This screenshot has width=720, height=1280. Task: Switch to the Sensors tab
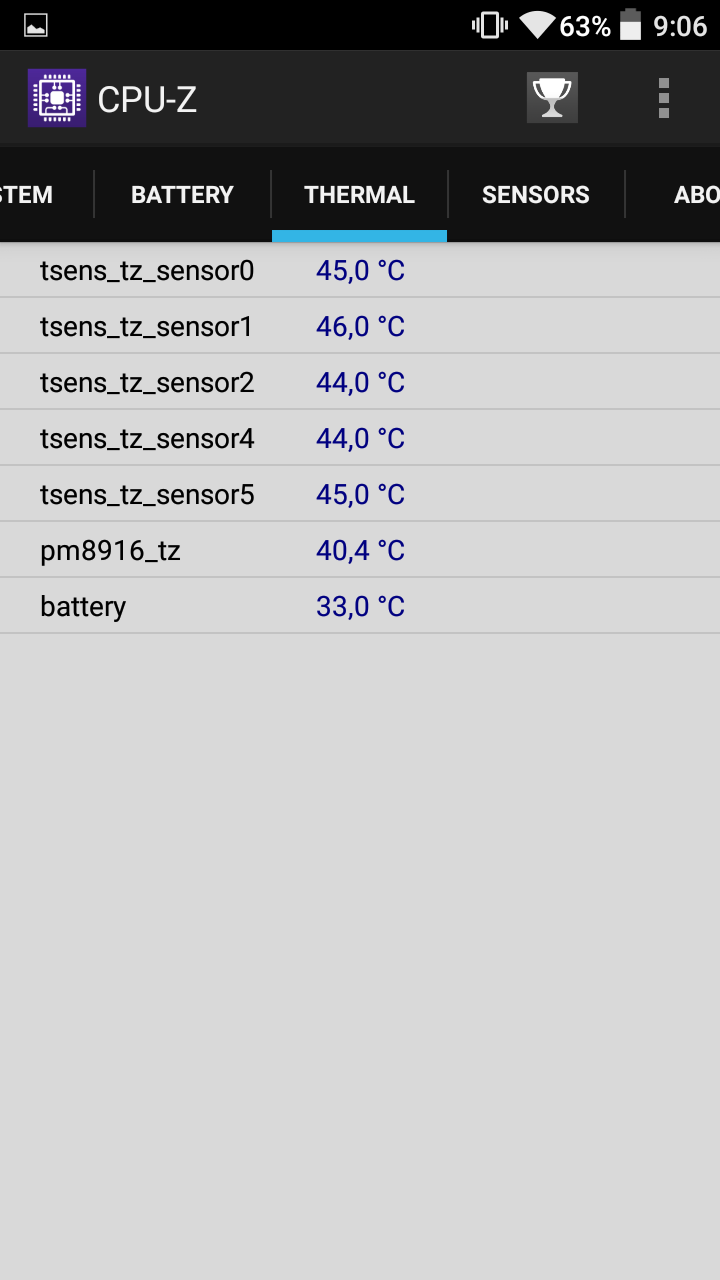pos(536,194)
